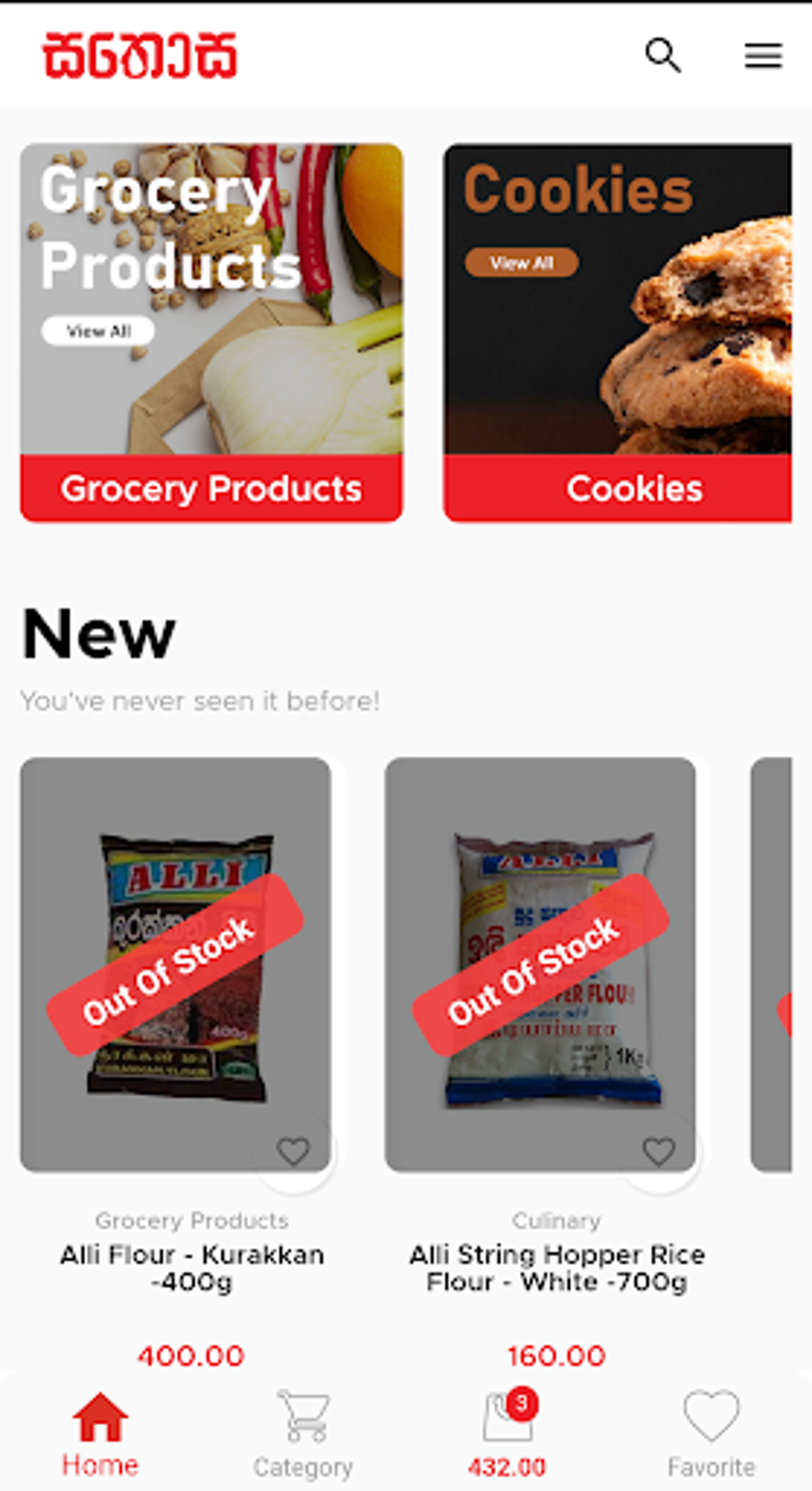The image size is (812, 1491).
Task: Open the Cookies category card
Action: coord(618,333)
